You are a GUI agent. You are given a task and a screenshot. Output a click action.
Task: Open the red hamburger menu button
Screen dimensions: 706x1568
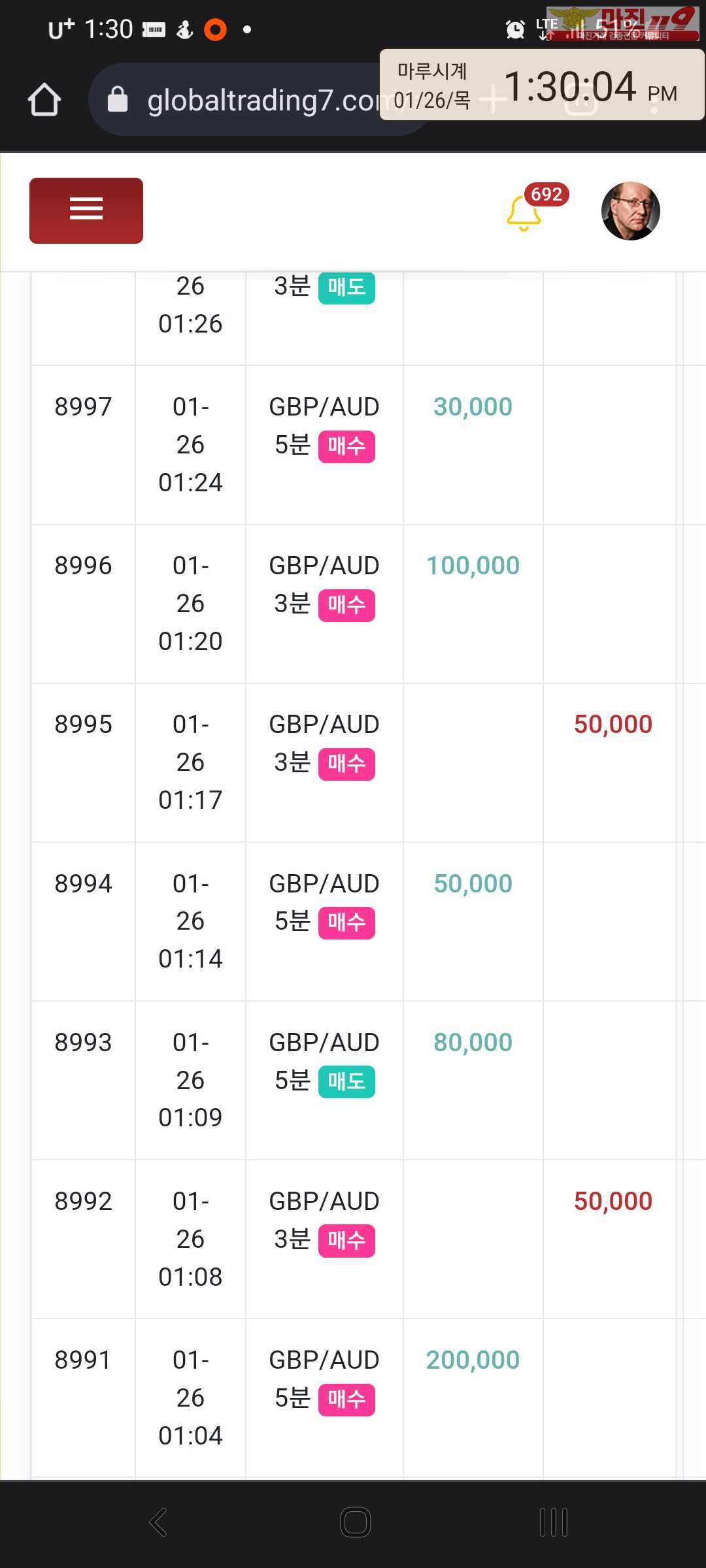[x=86, y=210]
